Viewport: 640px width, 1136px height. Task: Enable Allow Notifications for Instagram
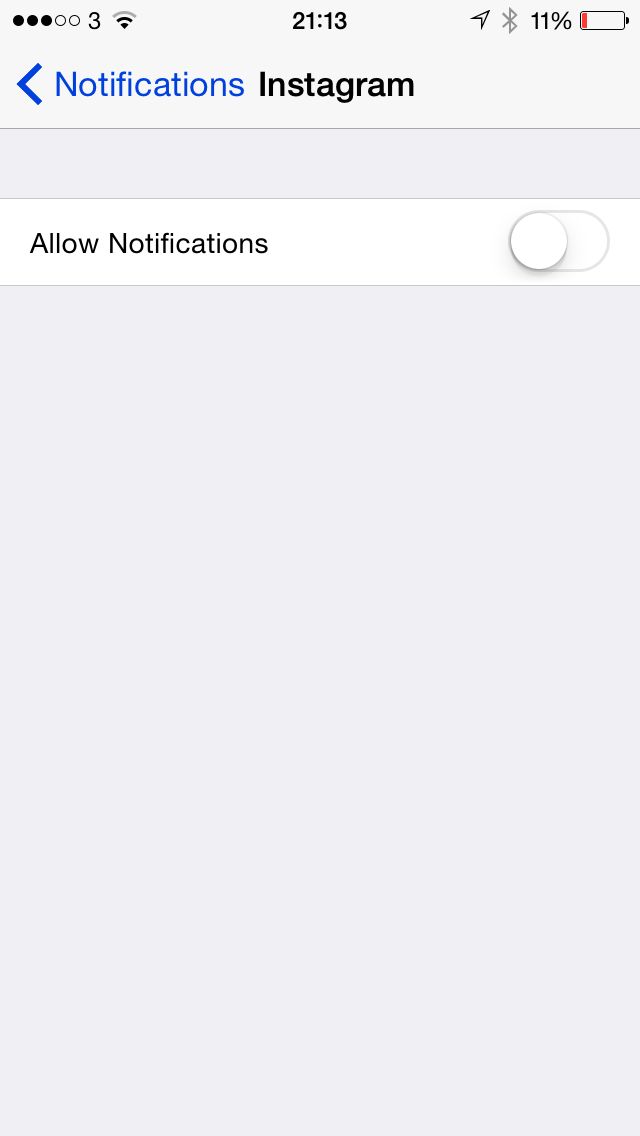pyautogui.click(x=558, y=242)
